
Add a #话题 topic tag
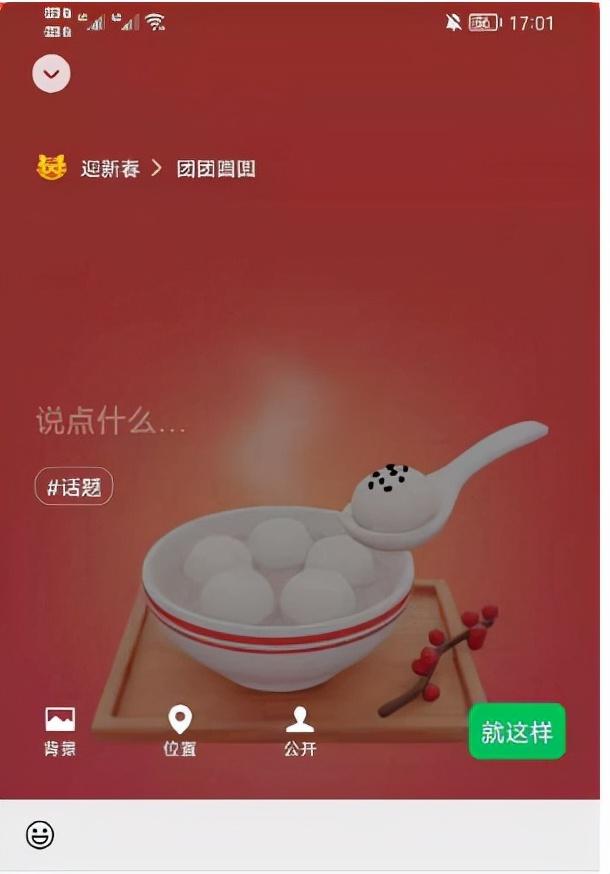[74, 487]
